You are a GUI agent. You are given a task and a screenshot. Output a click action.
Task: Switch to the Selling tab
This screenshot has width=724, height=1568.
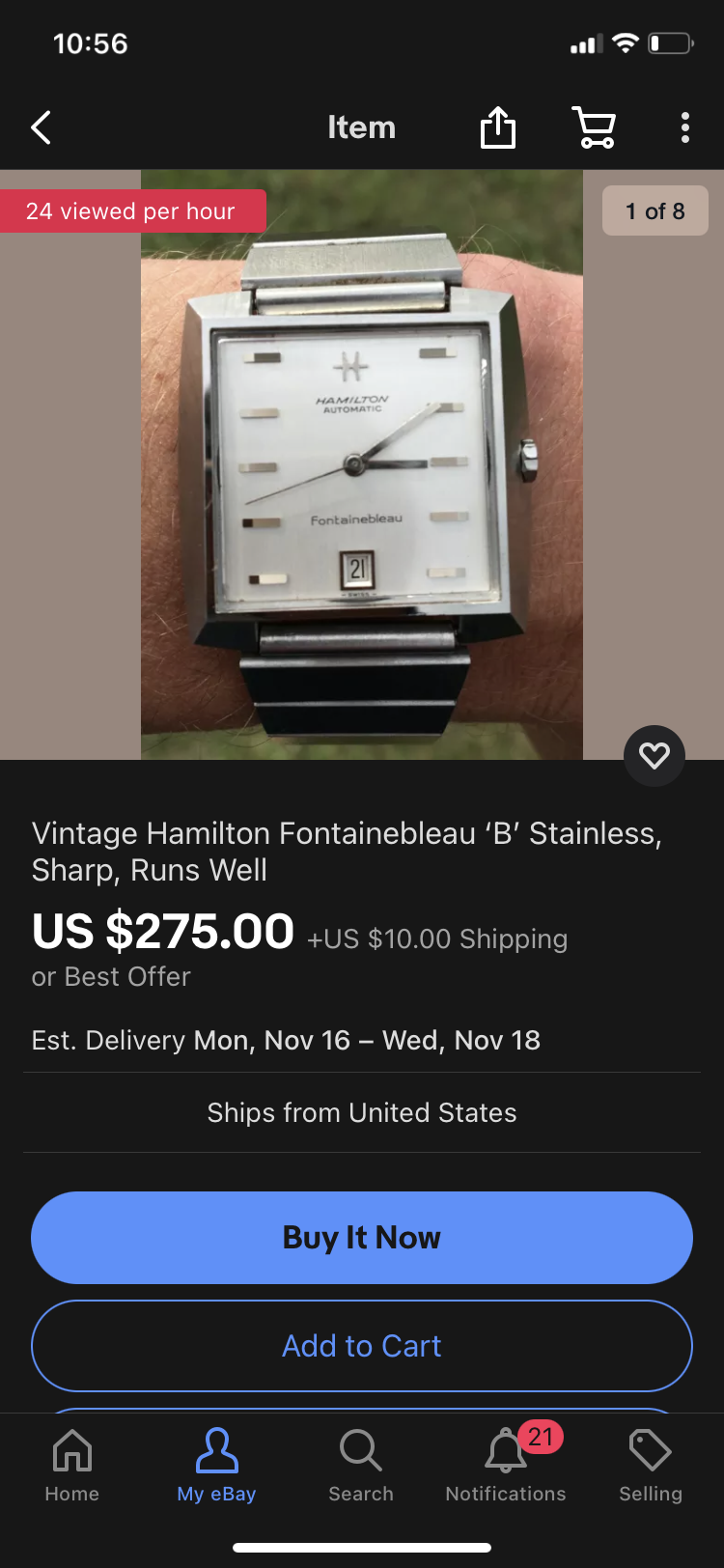tap(651, 1466)
